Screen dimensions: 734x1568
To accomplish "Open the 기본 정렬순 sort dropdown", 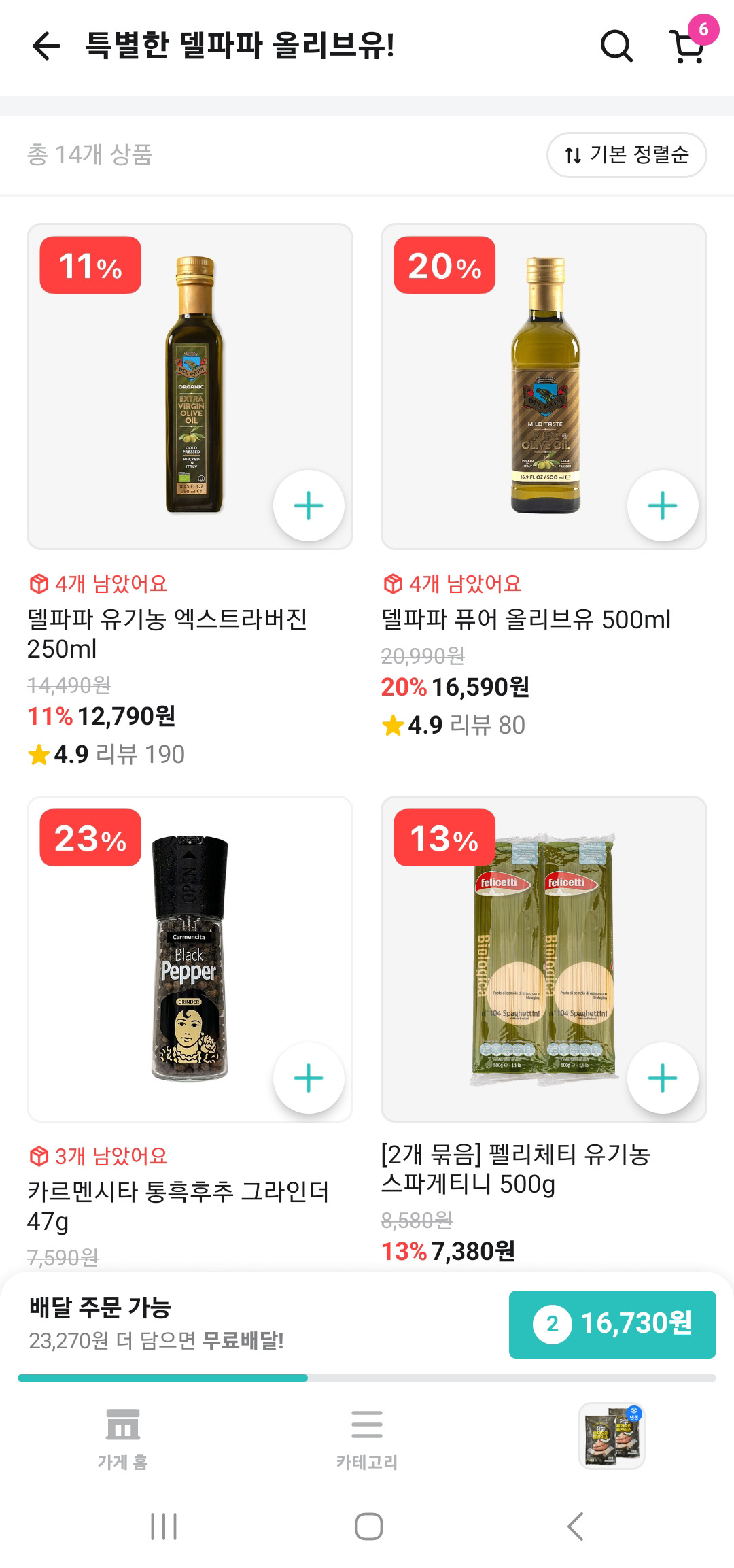I will pos(626,155).
